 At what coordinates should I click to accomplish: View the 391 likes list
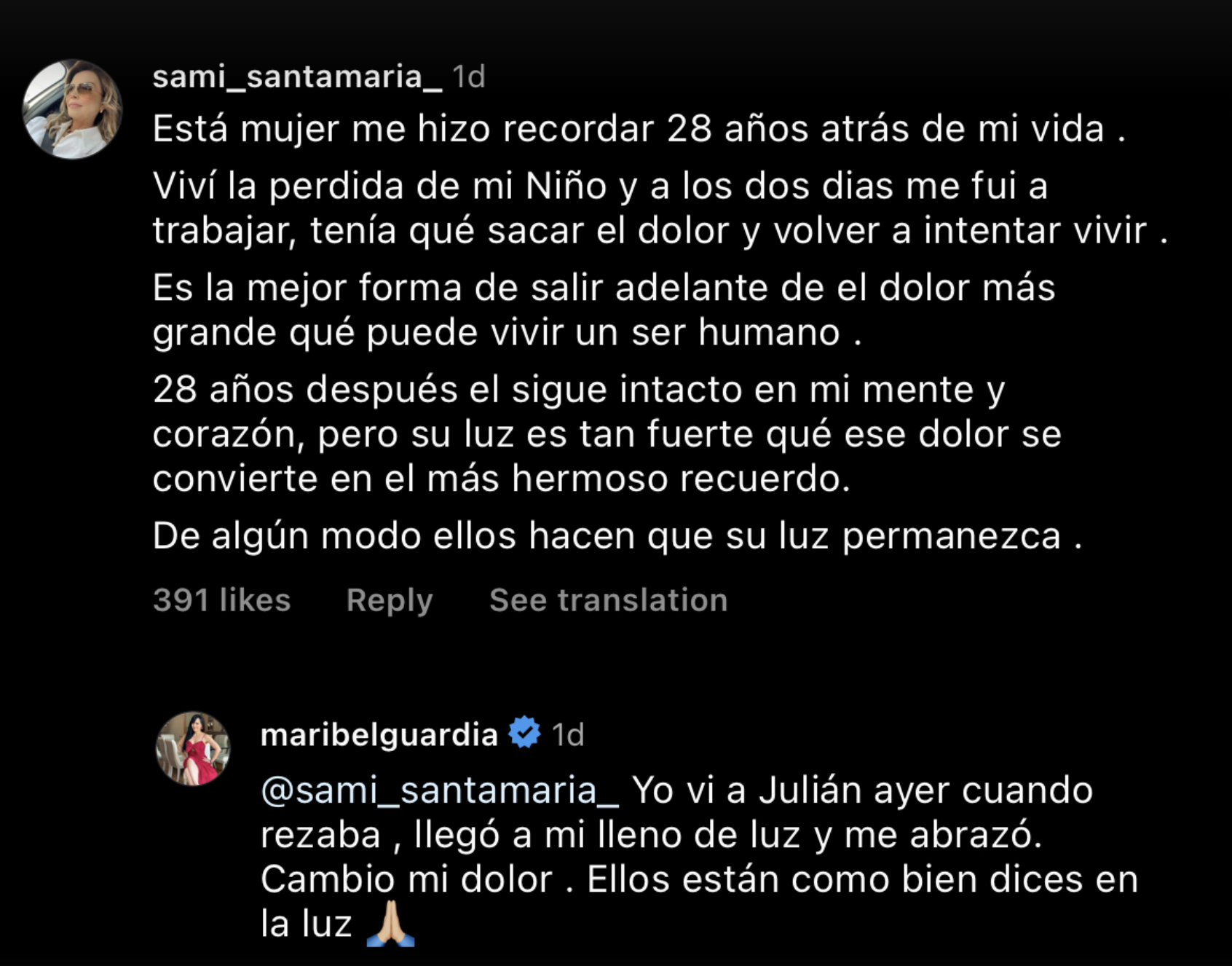221,600
